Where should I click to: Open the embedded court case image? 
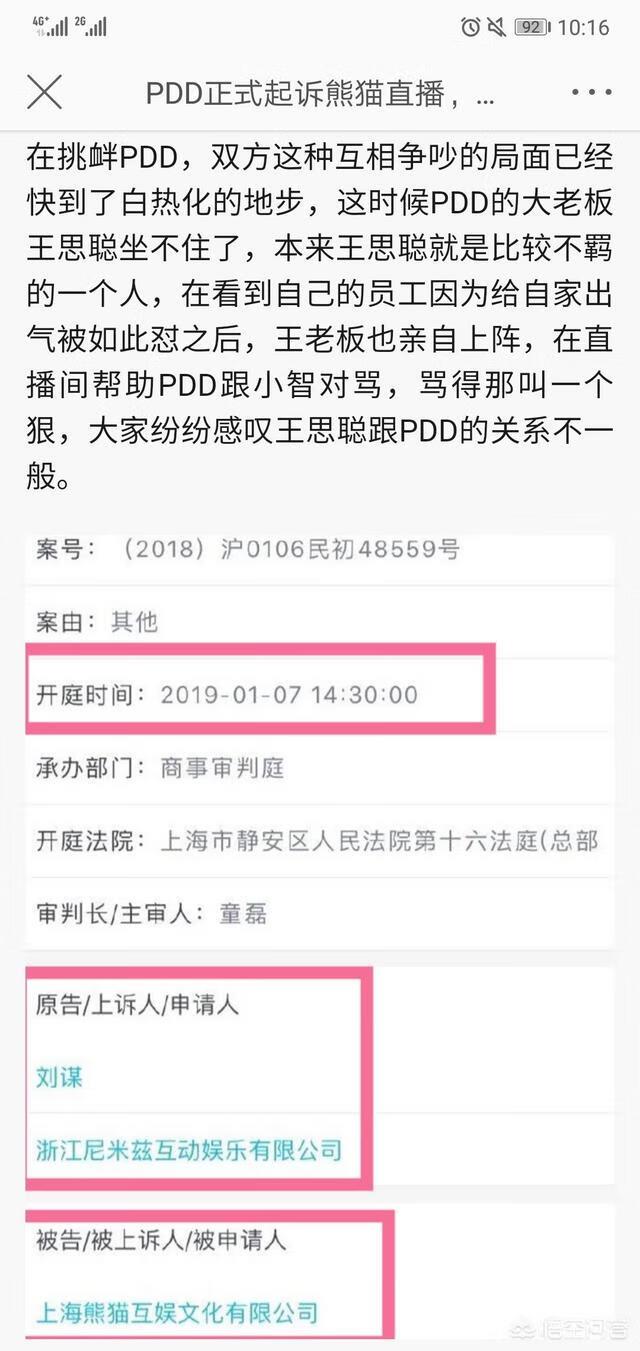tap(320, 930)
